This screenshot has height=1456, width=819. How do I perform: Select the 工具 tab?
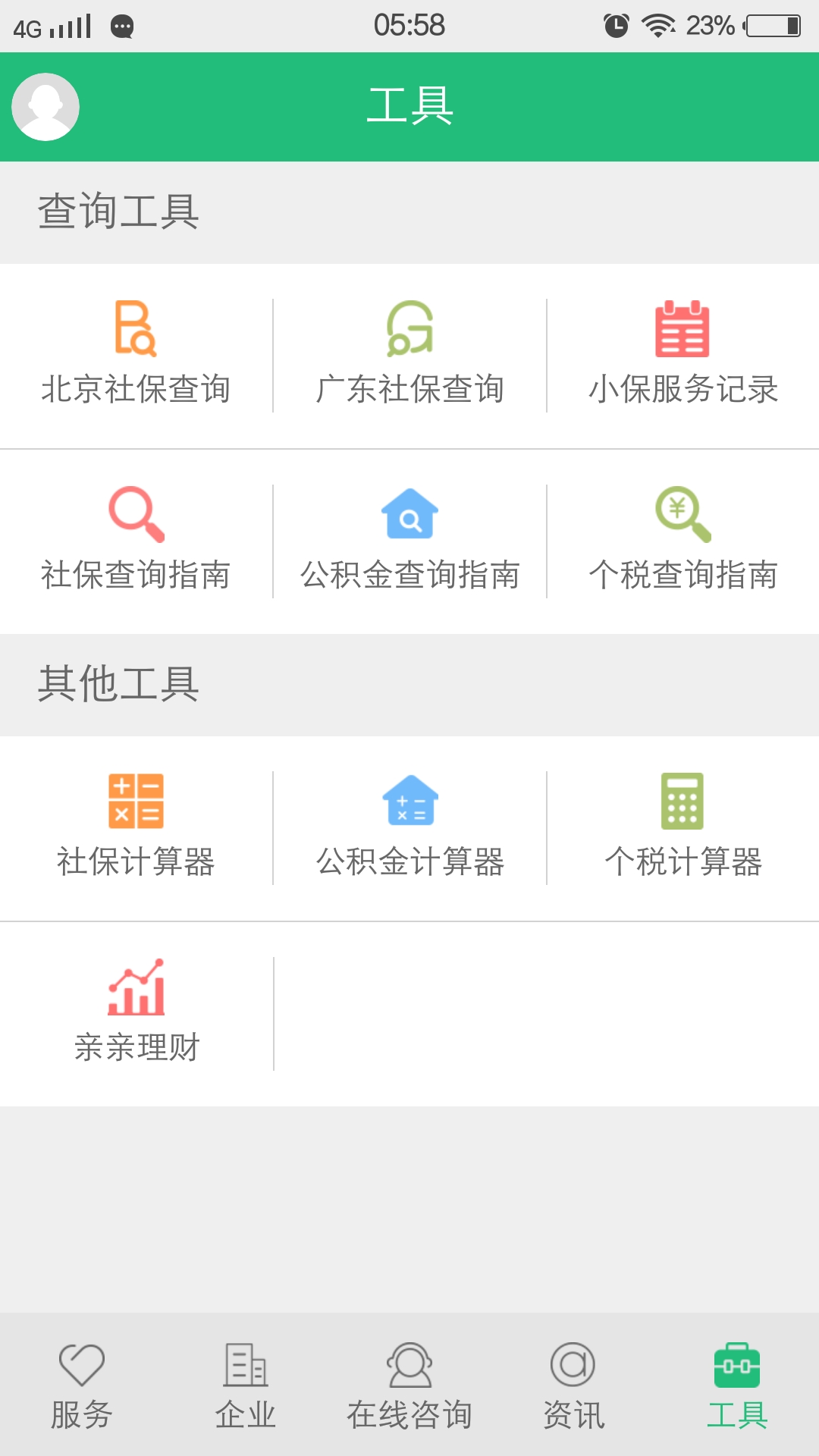737,1386
